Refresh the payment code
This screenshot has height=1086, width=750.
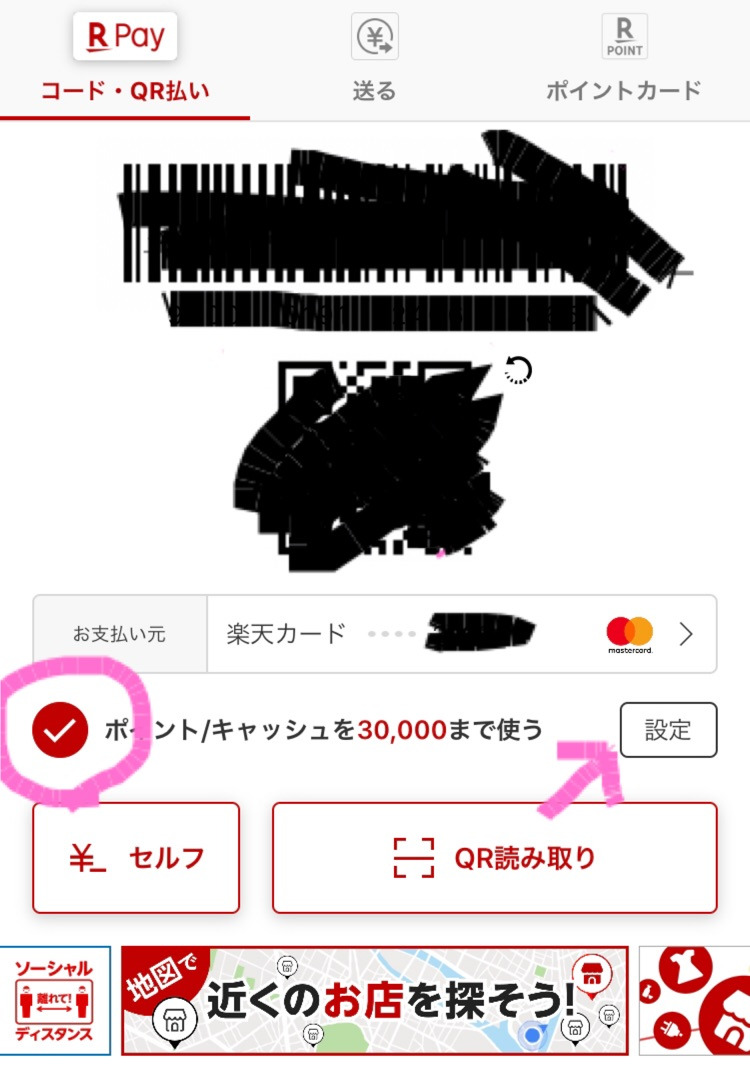pos(518,370)
